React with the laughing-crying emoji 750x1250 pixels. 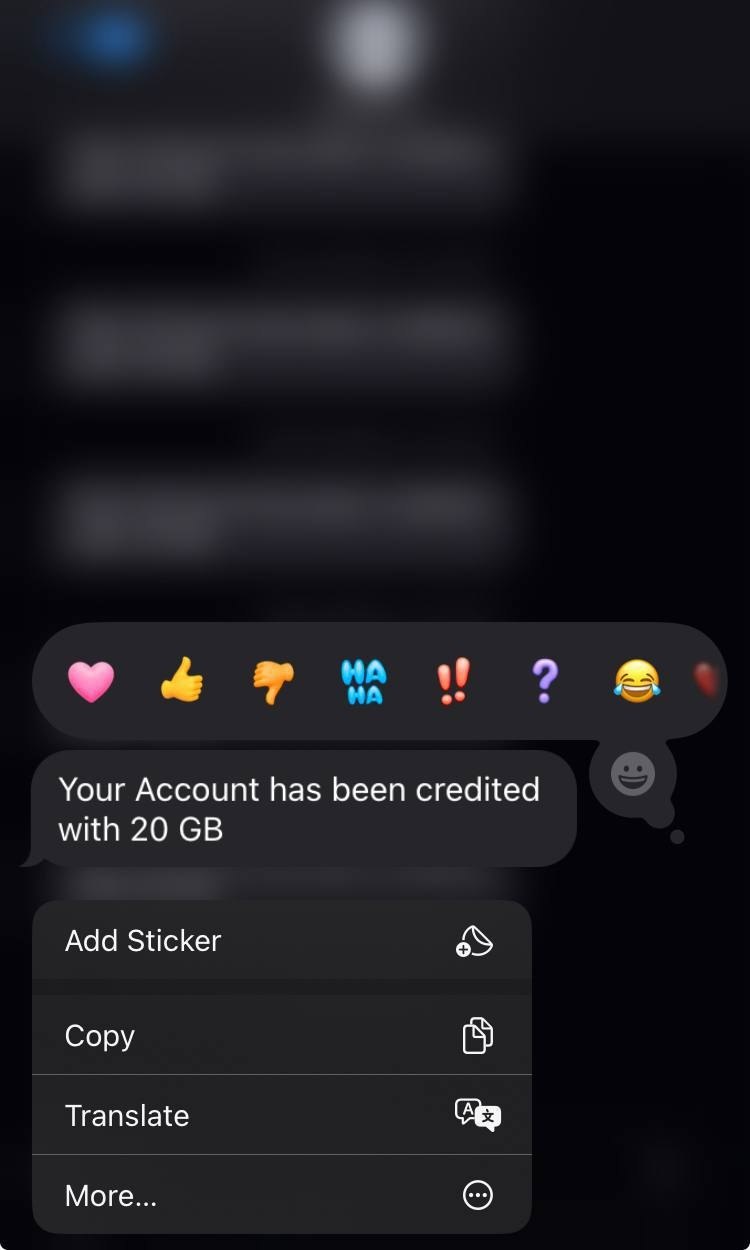pos(636,682)
